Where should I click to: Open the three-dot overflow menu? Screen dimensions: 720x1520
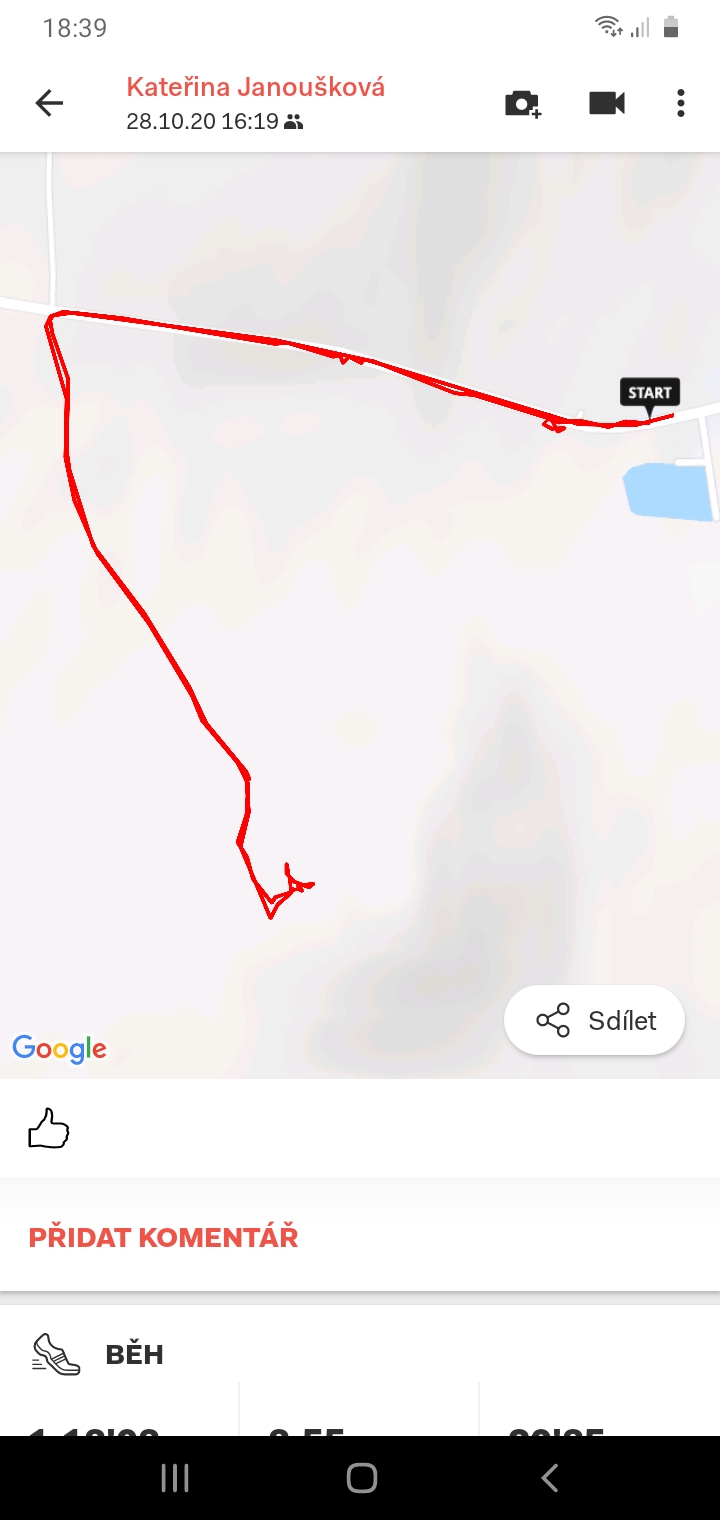tap(680, 103)
